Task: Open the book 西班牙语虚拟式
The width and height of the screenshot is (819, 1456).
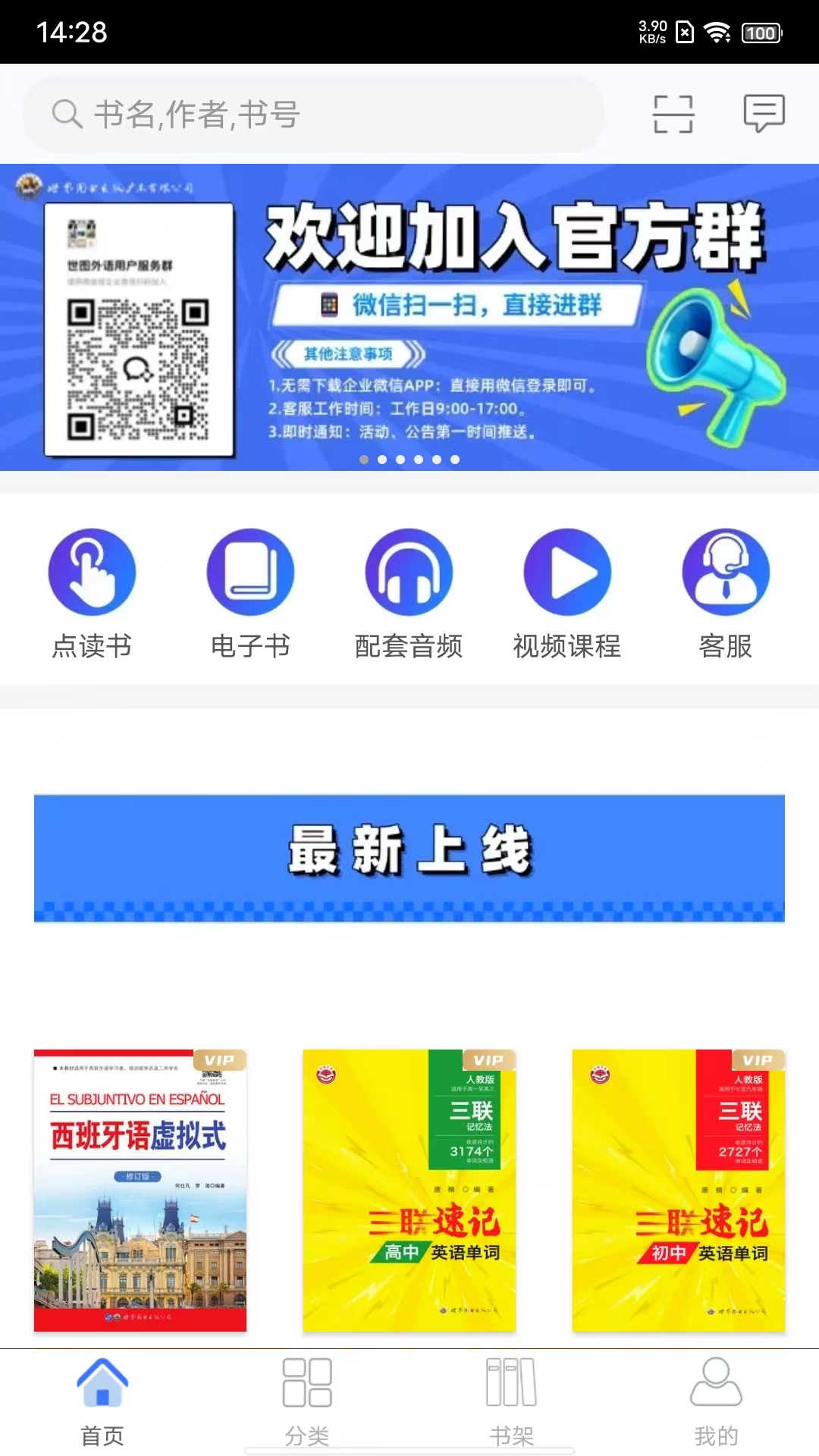Action: (x=140, y=1190)
